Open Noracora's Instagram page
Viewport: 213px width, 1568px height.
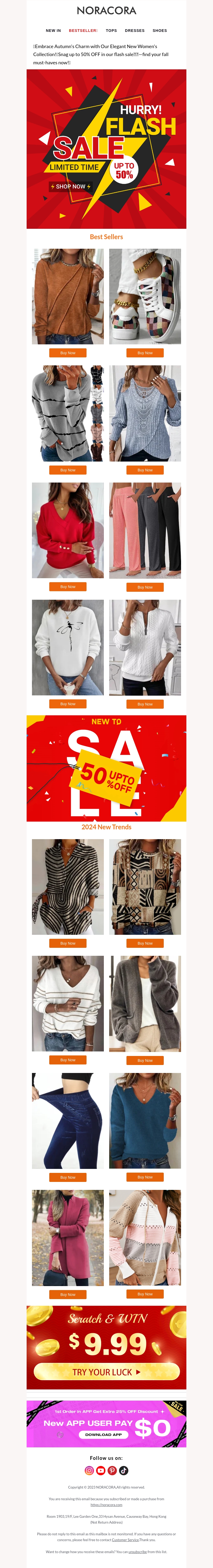tap(89, 1470)
